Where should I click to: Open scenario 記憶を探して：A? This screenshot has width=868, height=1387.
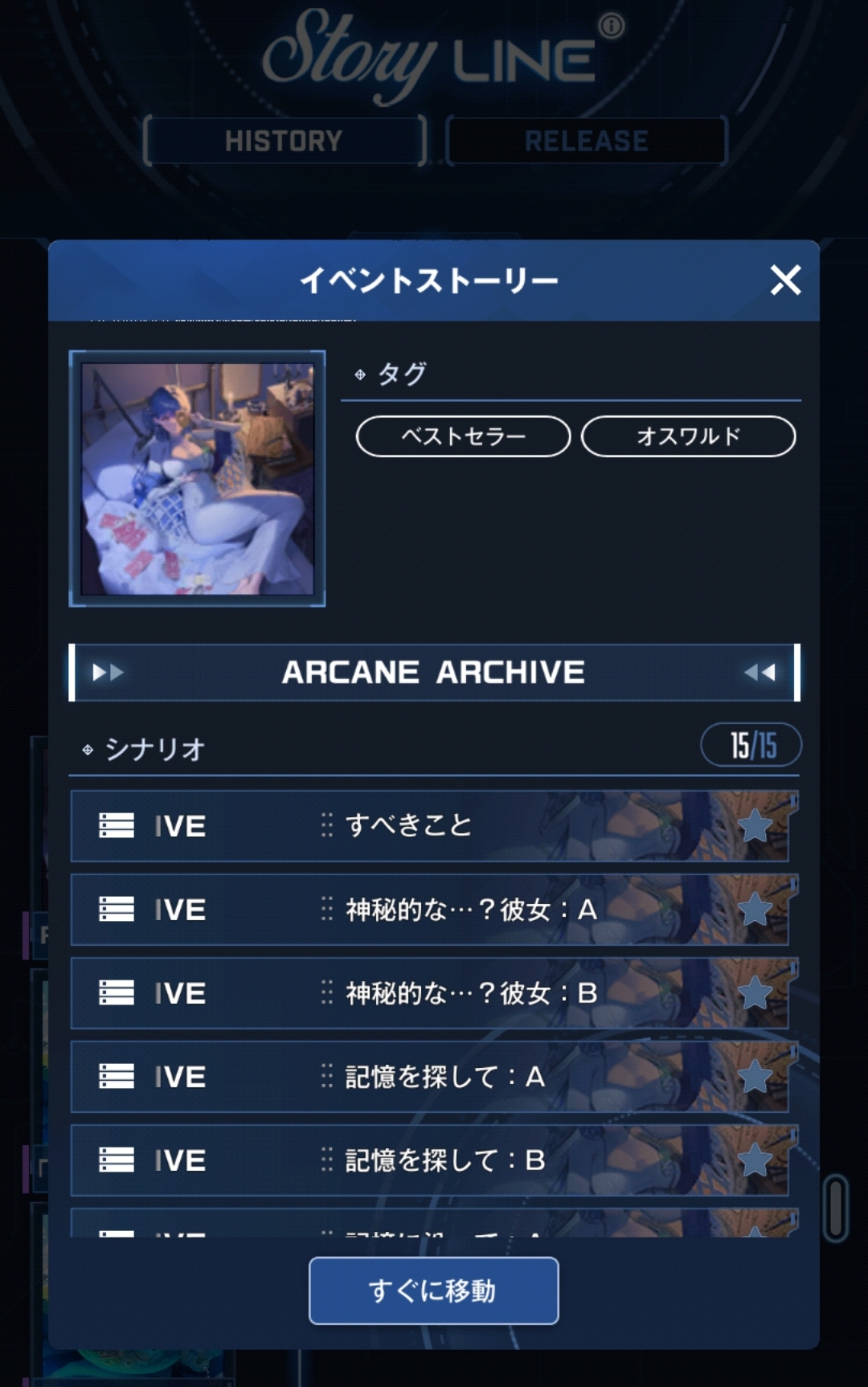click(444, 1077)
